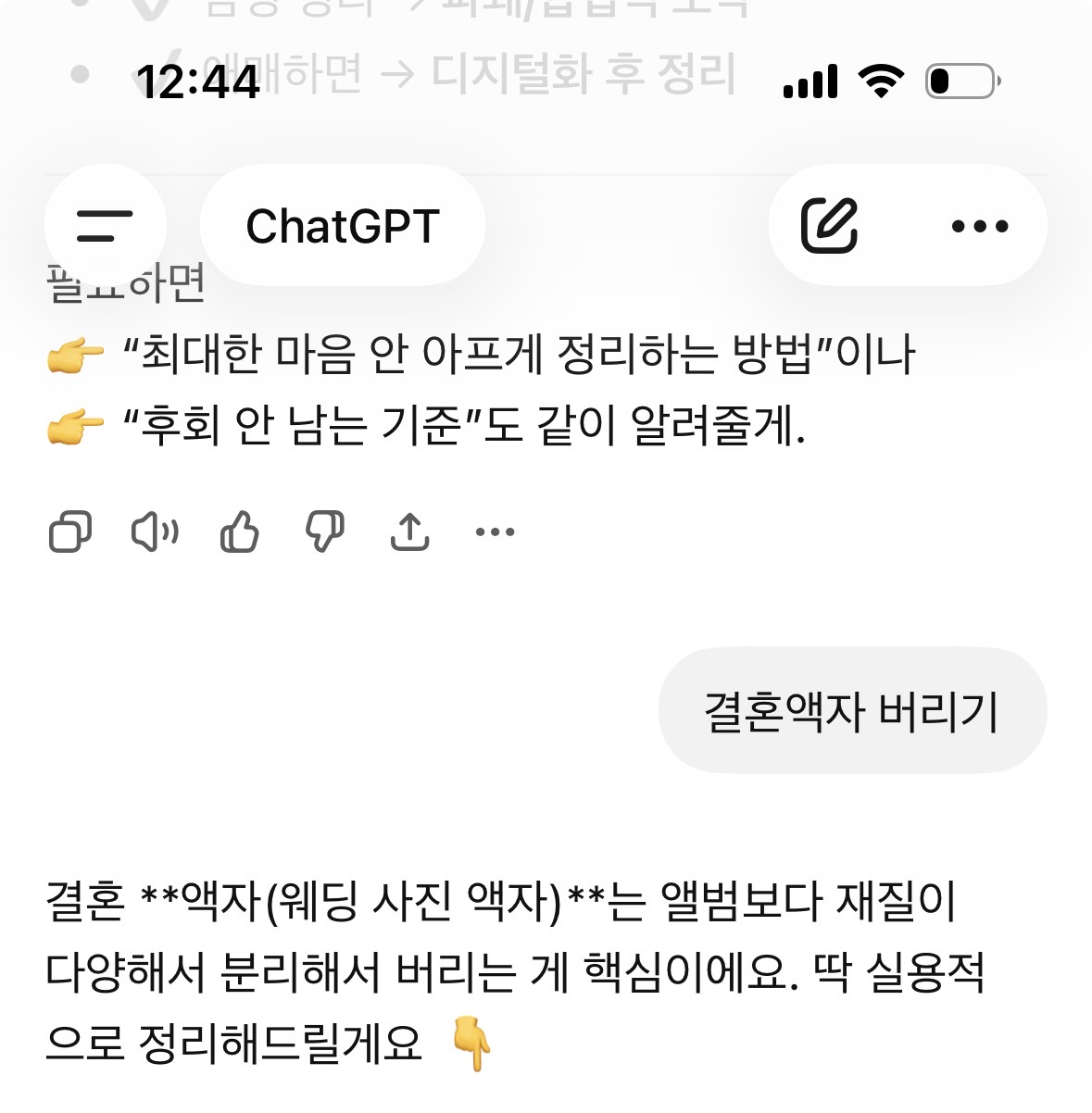
Task: Tap the ChatGPT model selector
Action: (x=342, y=226)
